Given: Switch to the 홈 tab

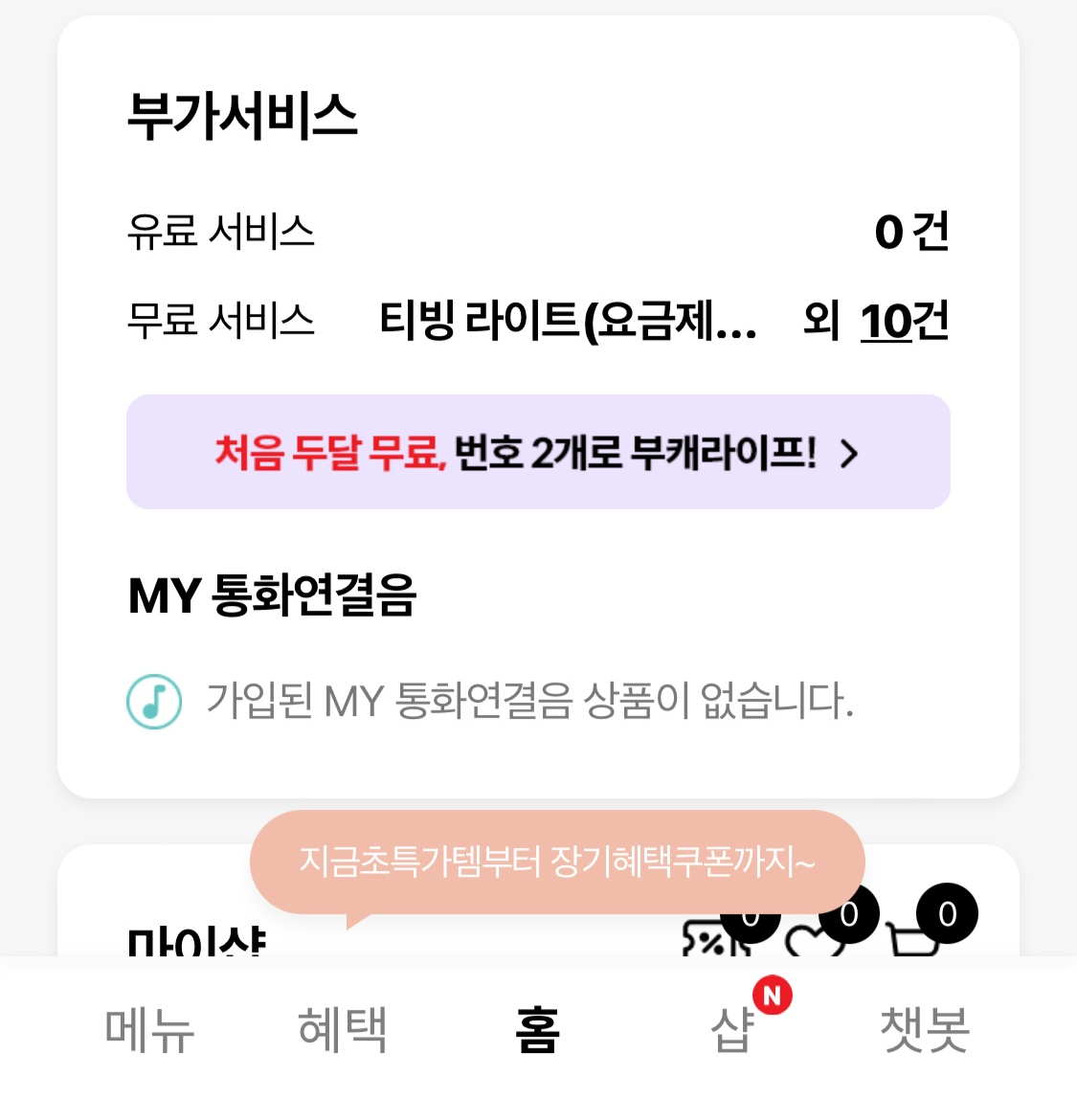Looking at the screenshot, I should coord(538,1031).
